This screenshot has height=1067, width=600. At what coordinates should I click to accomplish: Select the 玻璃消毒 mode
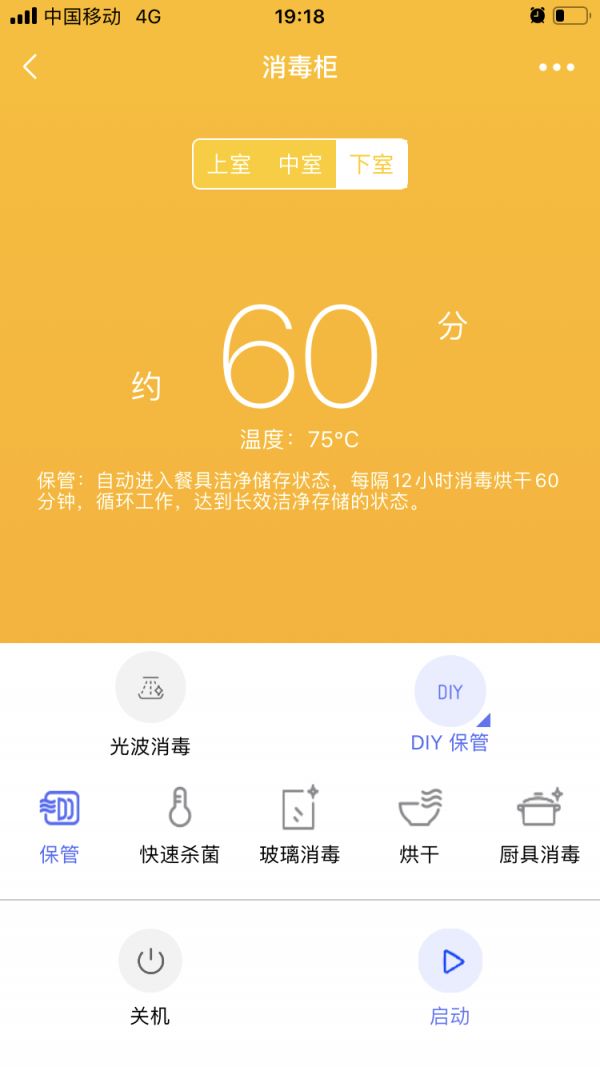click(300, 810)
